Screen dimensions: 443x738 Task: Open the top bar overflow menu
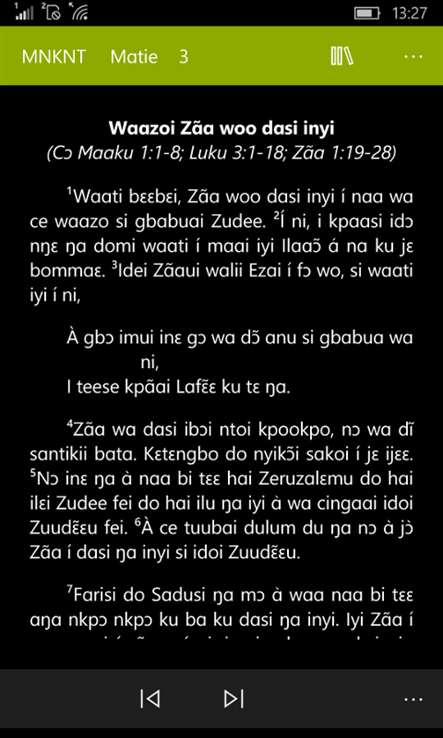(x=413, y=56)
